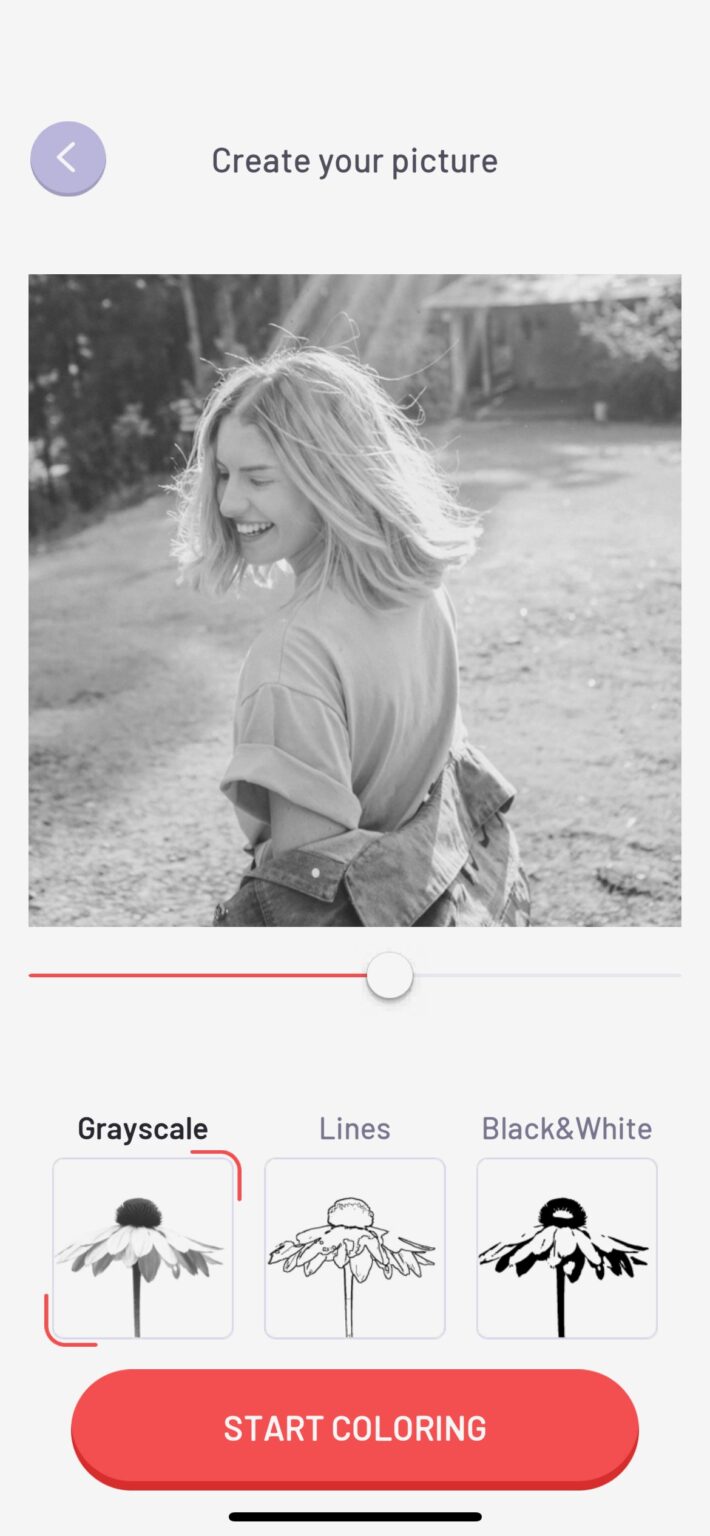Go back using the purple arrow button
The width and height of the screenshot is (710, 1536).
click(68, 158)
